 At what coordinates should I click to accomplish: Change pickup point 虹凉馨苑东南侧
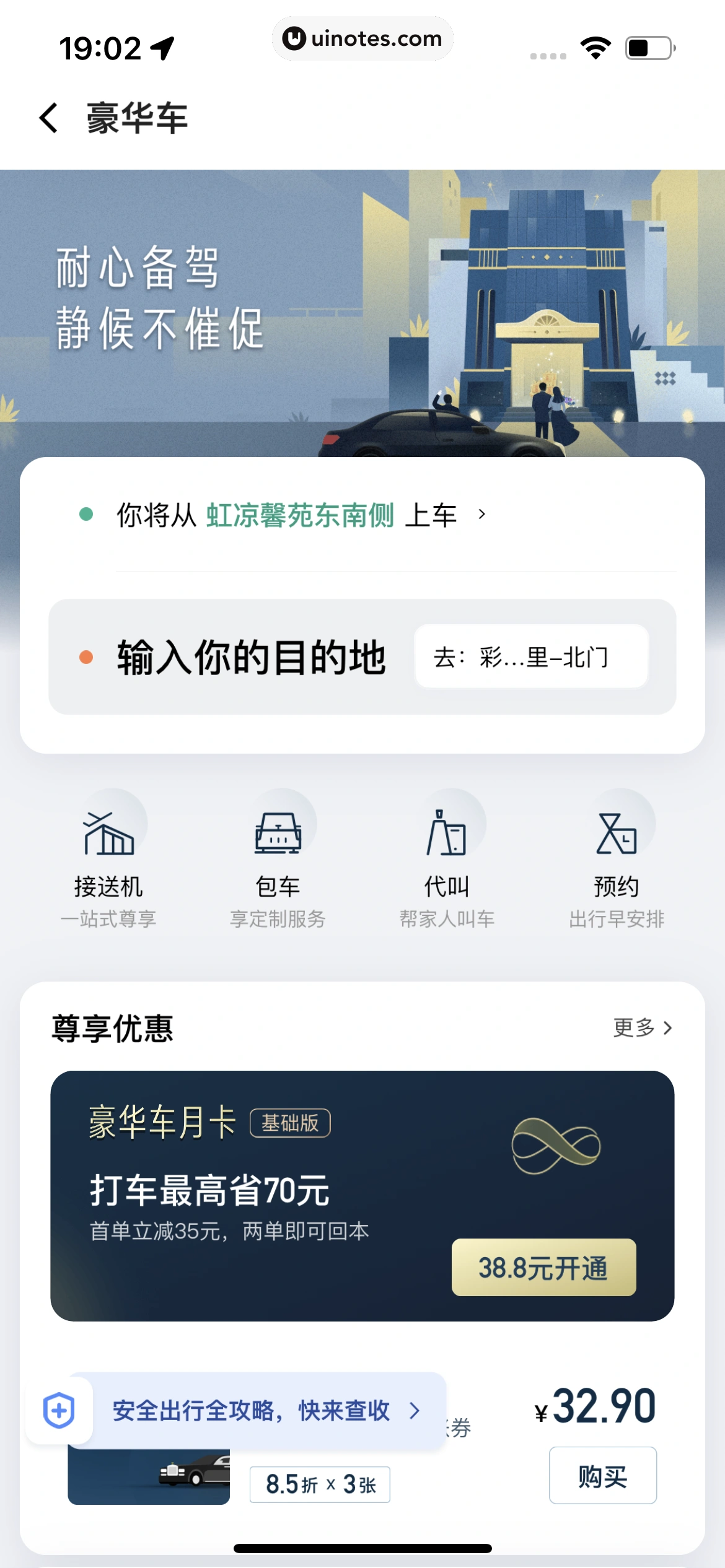tap(299, 515)
